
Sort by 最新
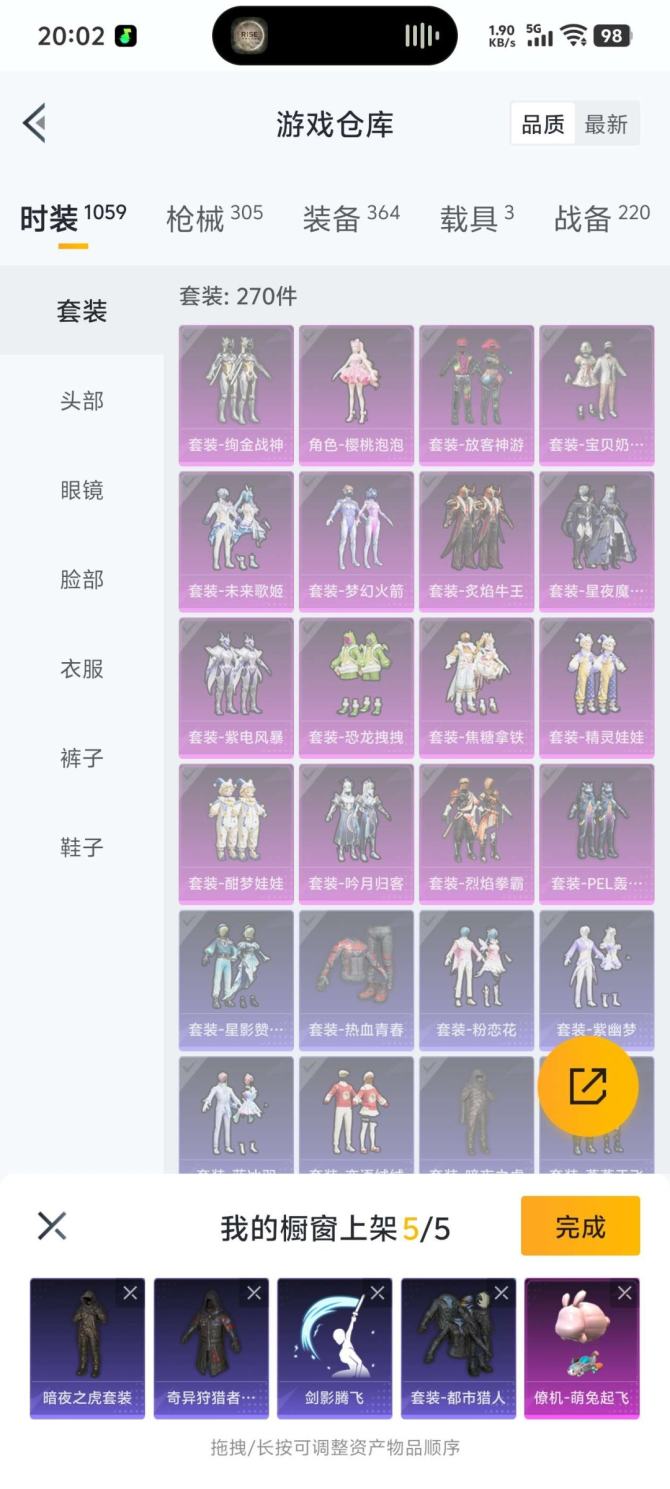click(x=605, y=124)
